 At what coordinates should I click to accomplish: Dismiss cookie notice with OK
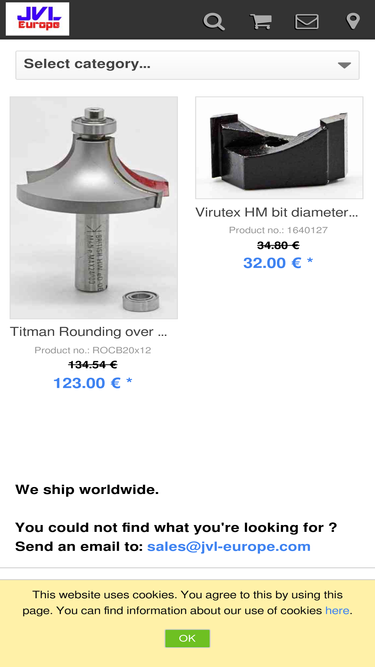[x=188, y=638]
